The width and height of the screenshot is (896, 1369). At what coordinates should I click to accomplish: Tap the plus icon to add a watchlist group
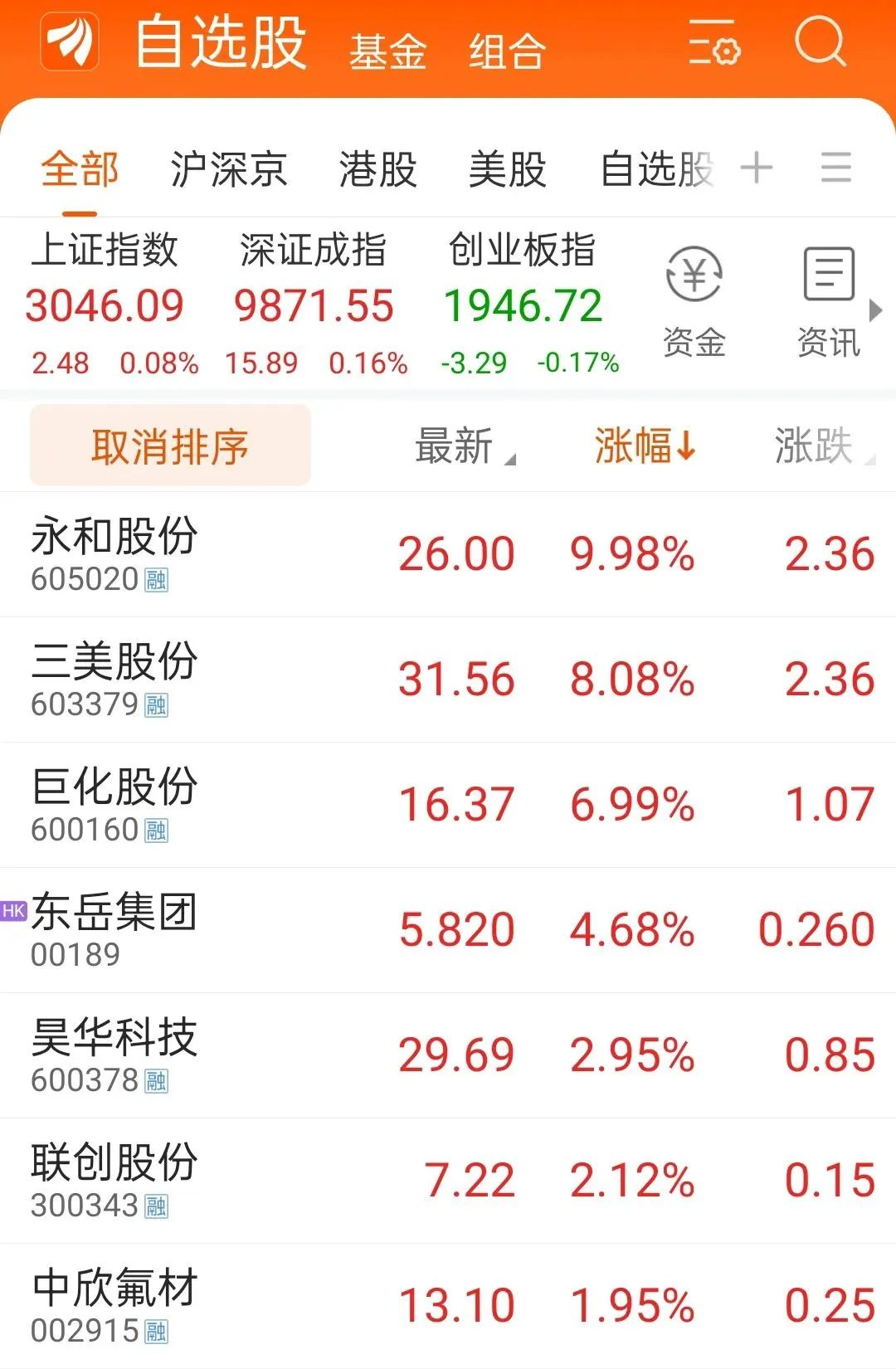point(756,168)
